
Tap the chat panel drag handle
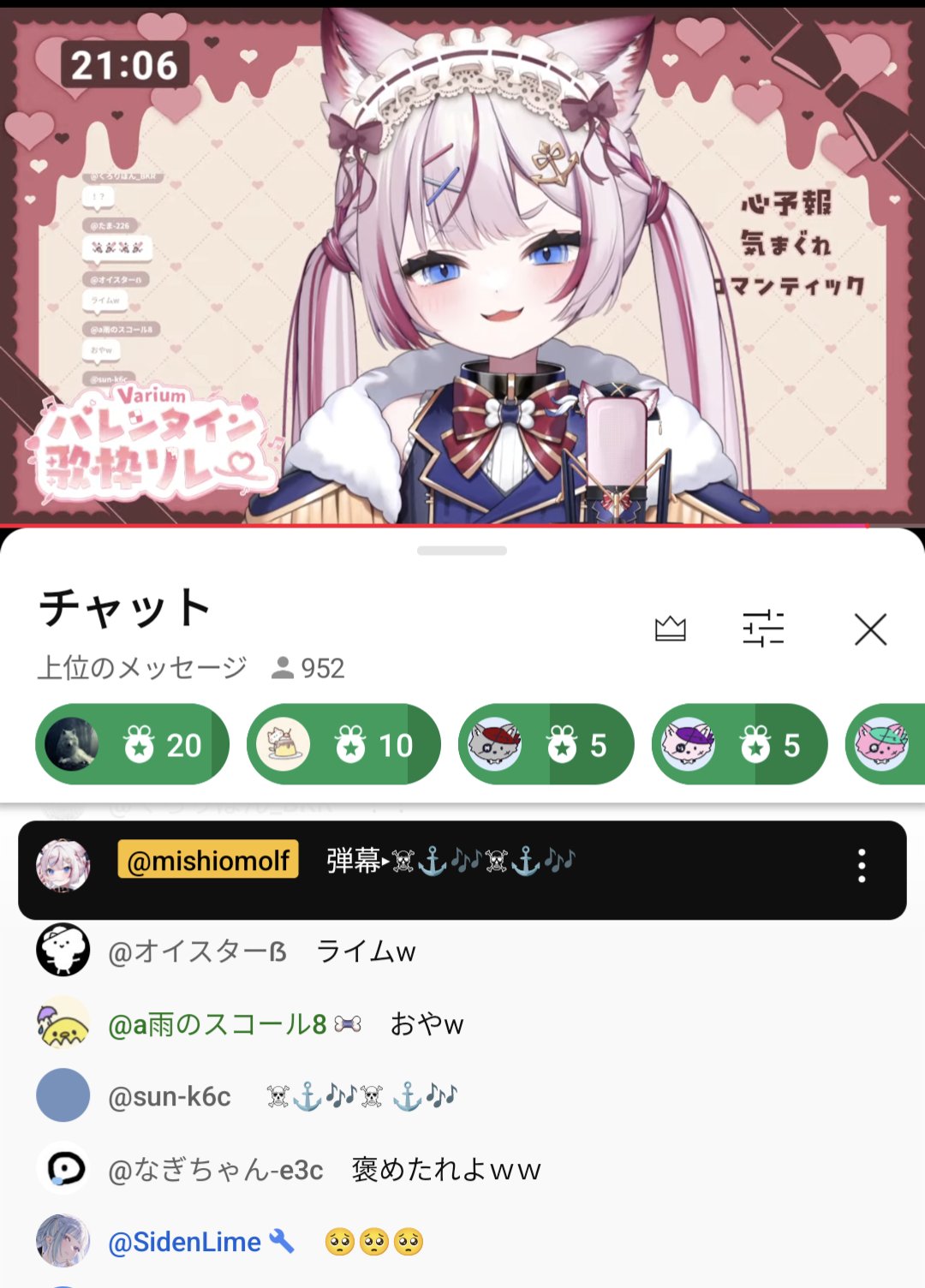[462, 551]
